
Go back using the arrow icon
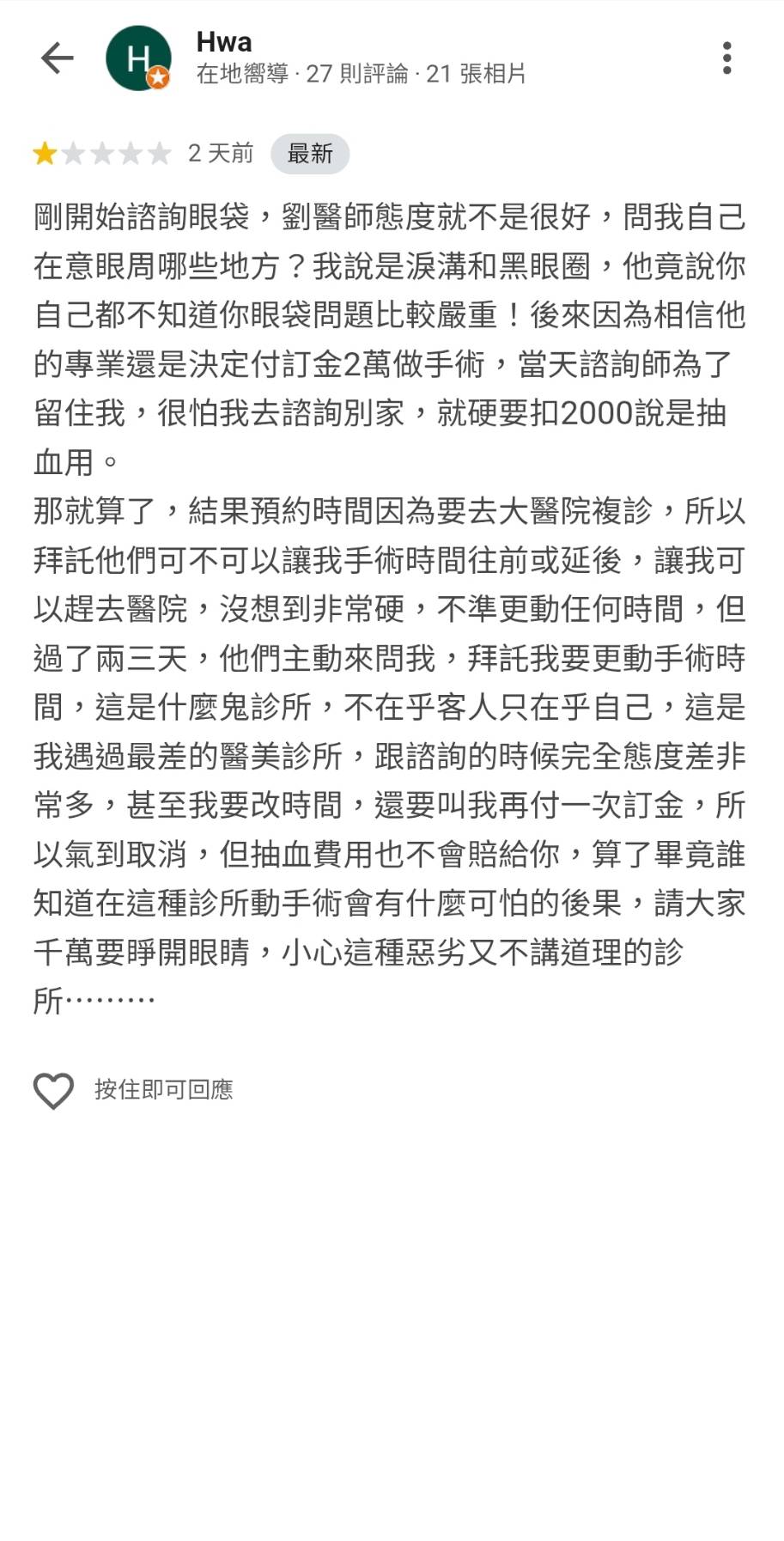(58, 58)
